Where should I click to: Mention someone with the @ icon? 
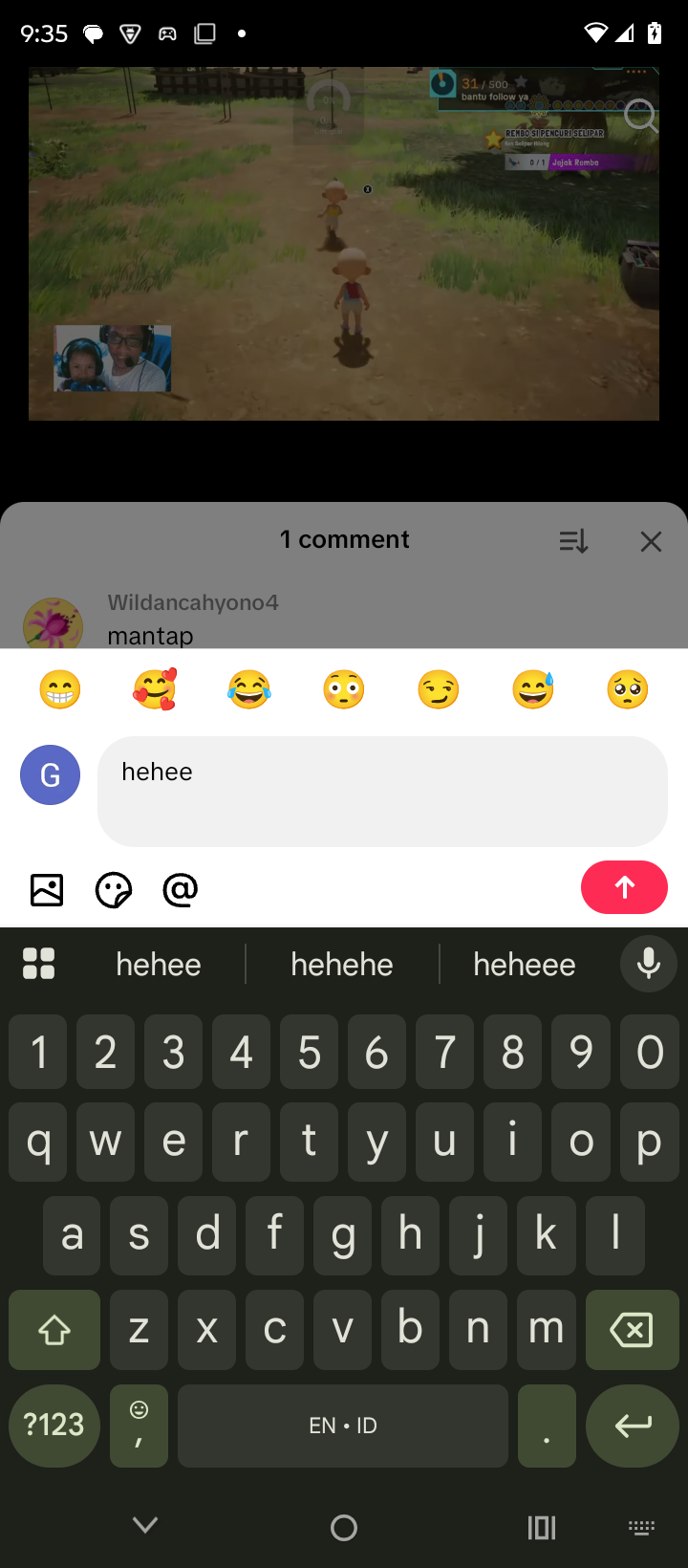[181, 890]
